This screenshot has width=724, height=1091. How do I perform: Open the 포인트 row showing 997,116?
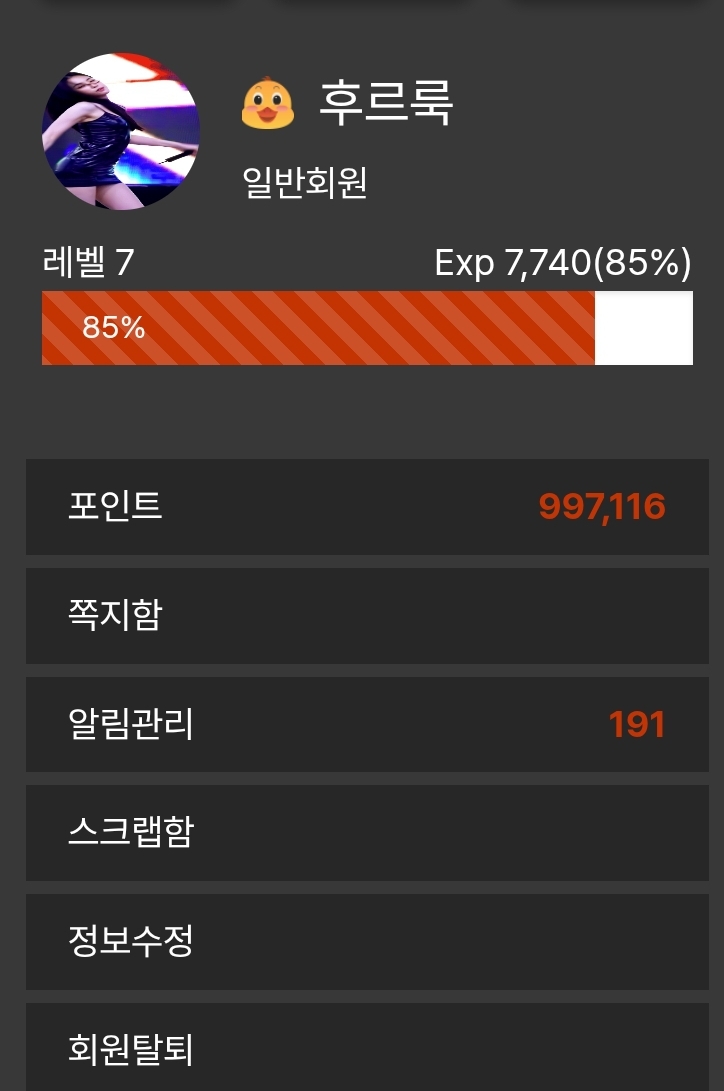[366, 507]
